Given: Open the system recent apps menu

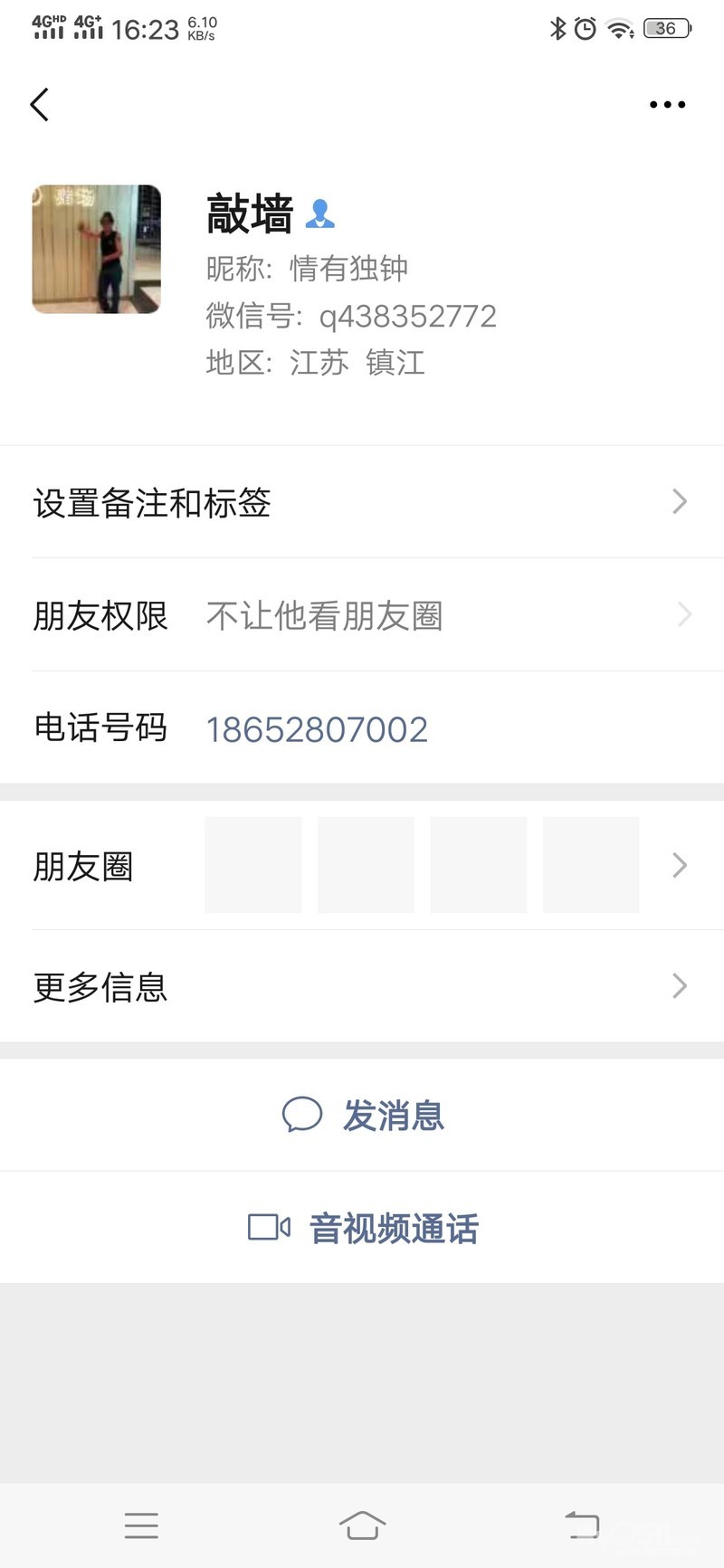Looking at the screenshot, I should (x=141, y=1525).
